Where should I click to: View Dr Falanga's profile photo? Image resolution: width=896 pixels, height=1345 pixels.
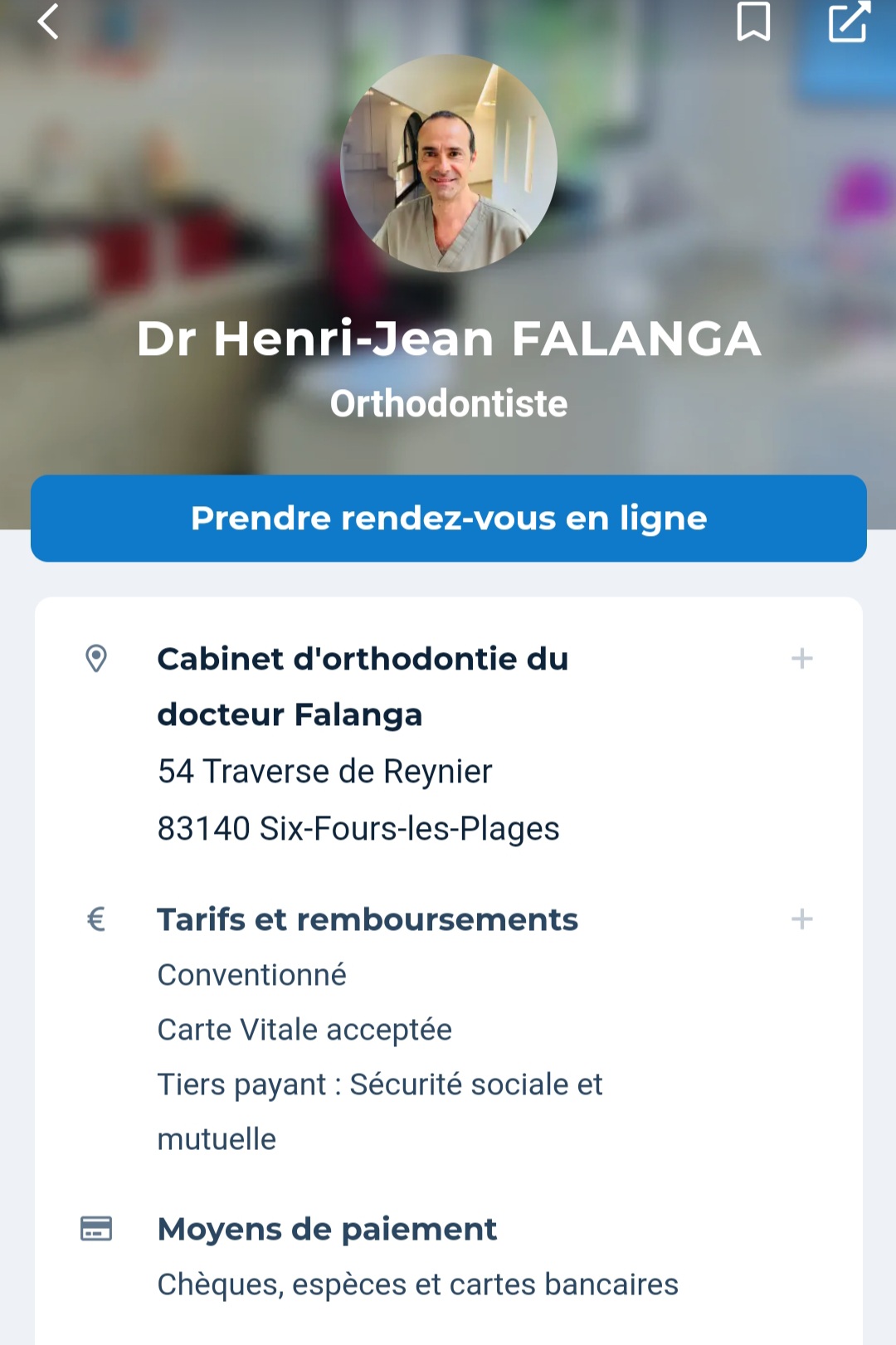[448, 163]
